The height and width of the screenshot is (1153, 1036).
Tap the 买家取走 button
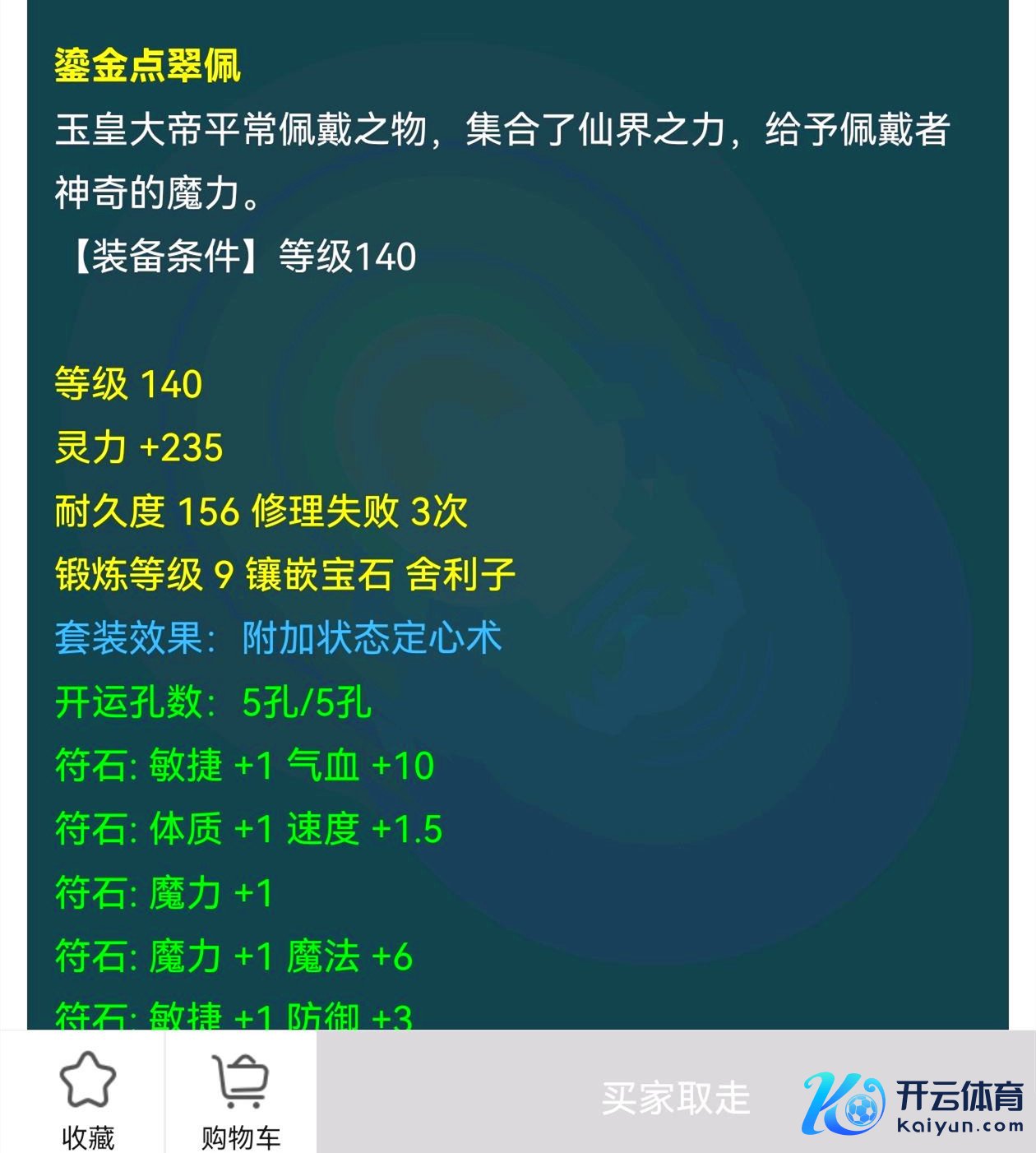point(674,1098)
